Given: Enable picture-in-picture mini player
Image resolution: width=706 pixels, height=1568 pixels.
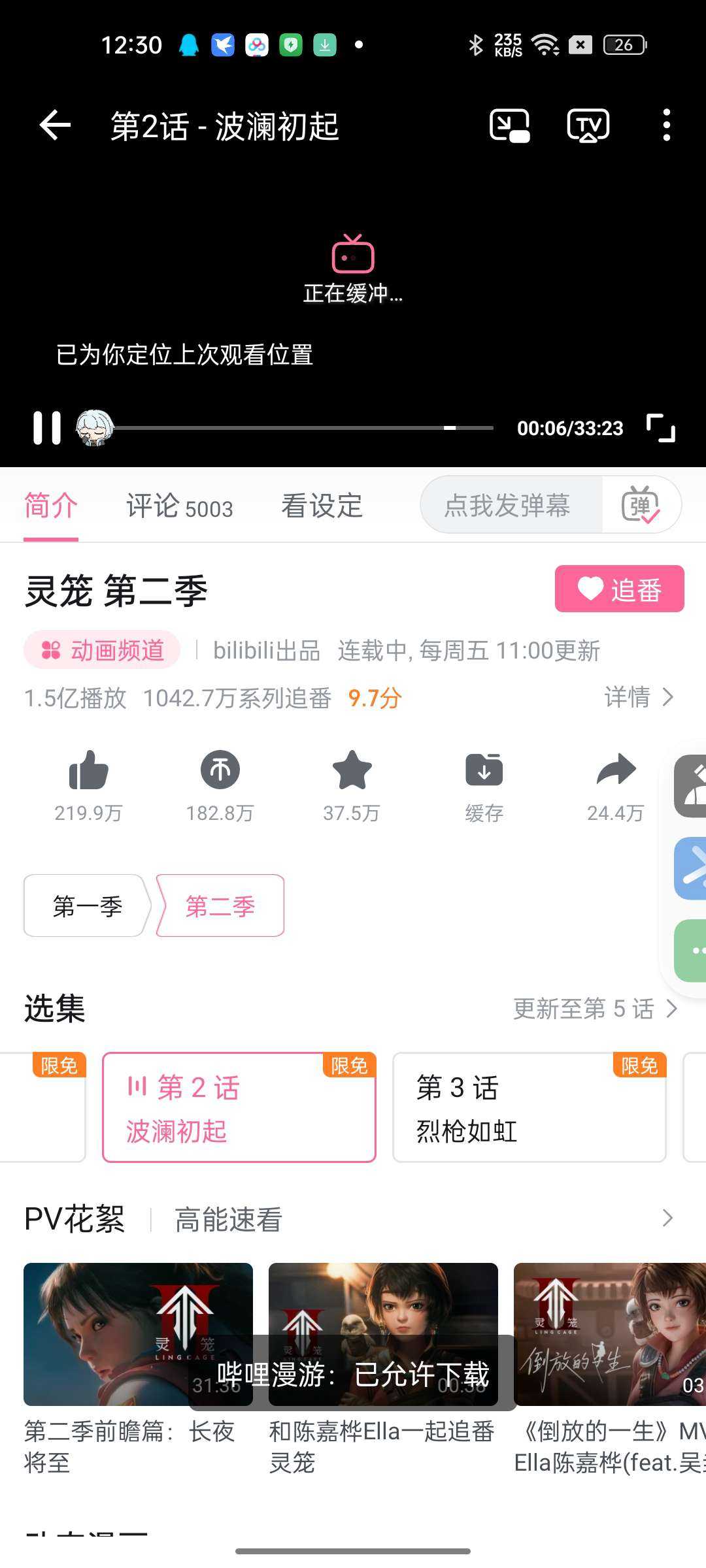Looking at the screenshot, I should coord(509,125).
